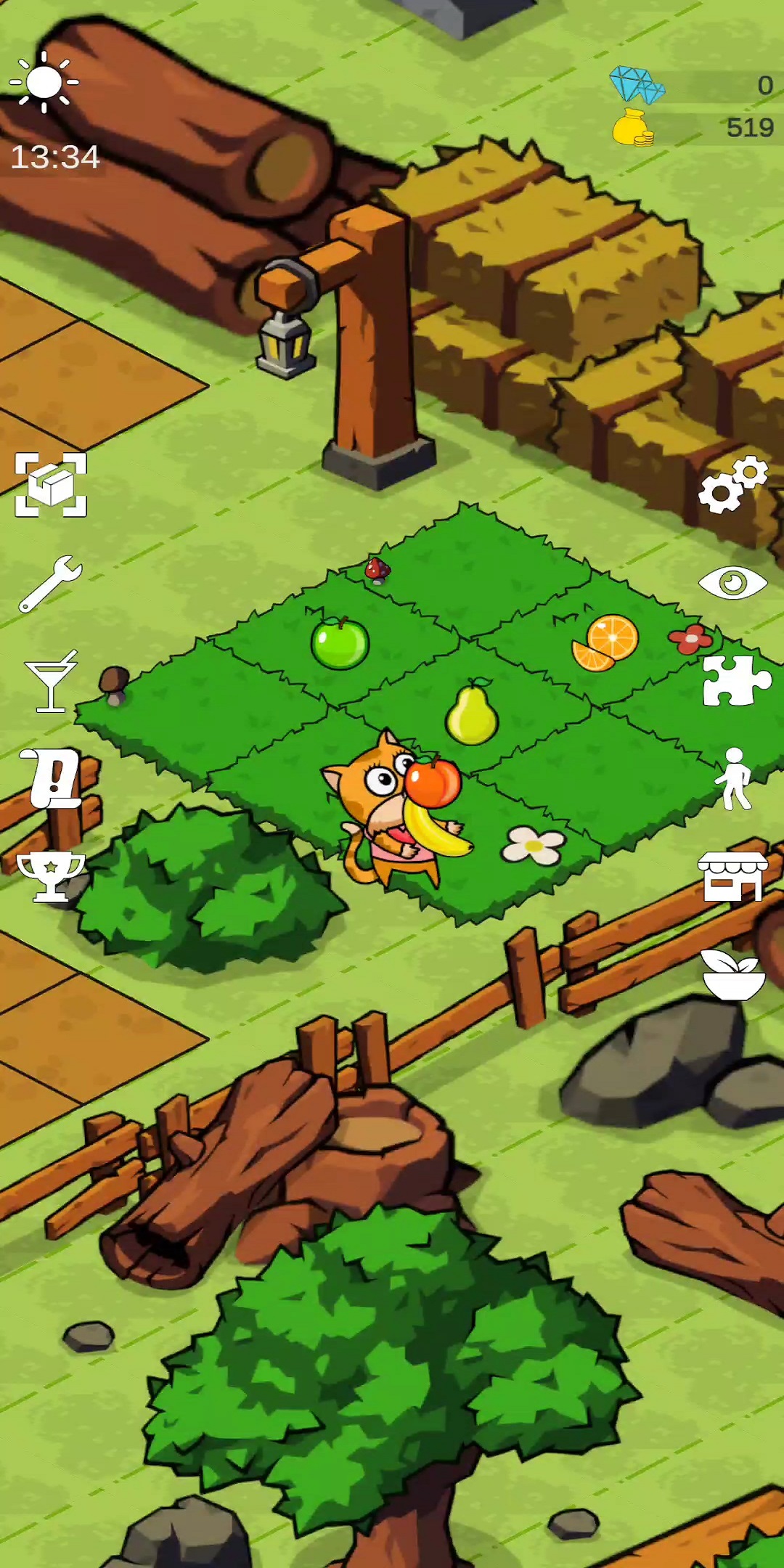Collect the orange on the grass
The width and height of the screenshot is (784, 1568).
[607, 642]
